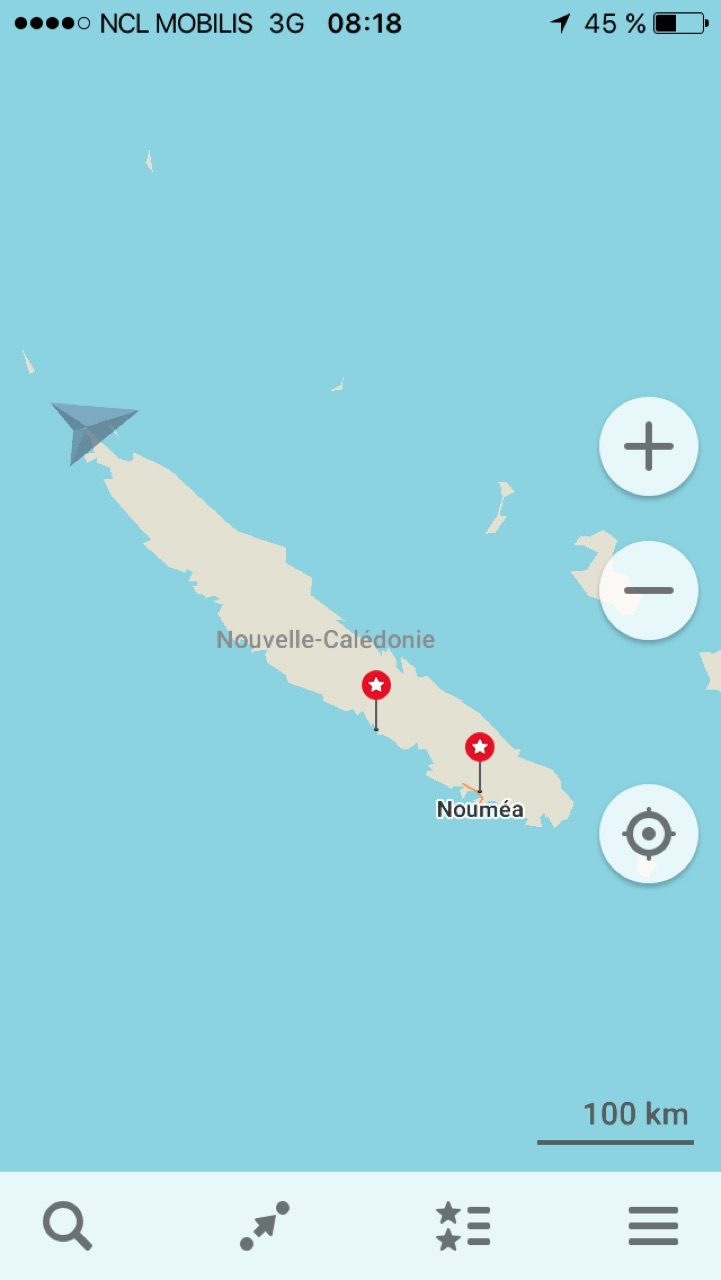The width and height of the screenshot is (721, 1280).
Task: Select the bookmark pin at Nouméa
Action: (480, 747)
